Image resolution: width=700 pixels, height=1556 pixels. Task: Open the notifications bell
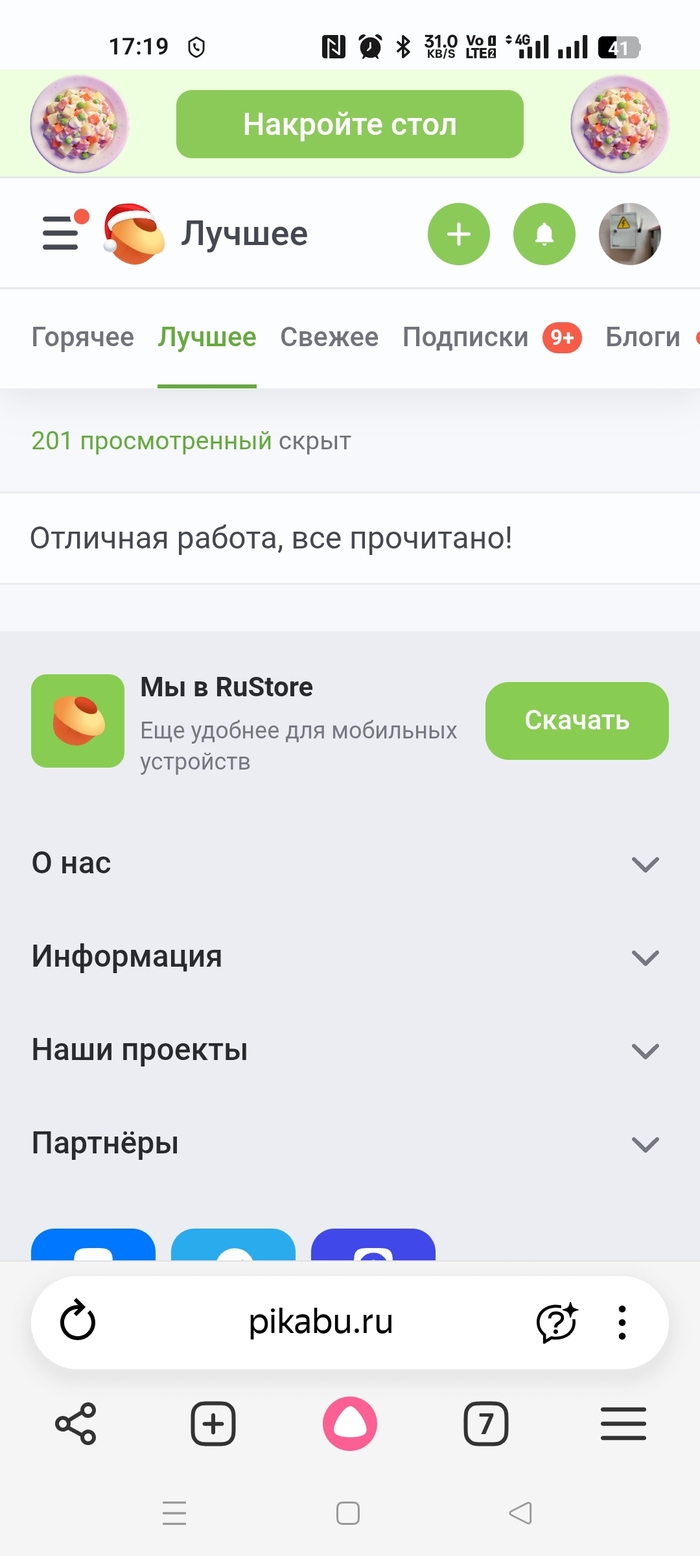coord(544,234)
